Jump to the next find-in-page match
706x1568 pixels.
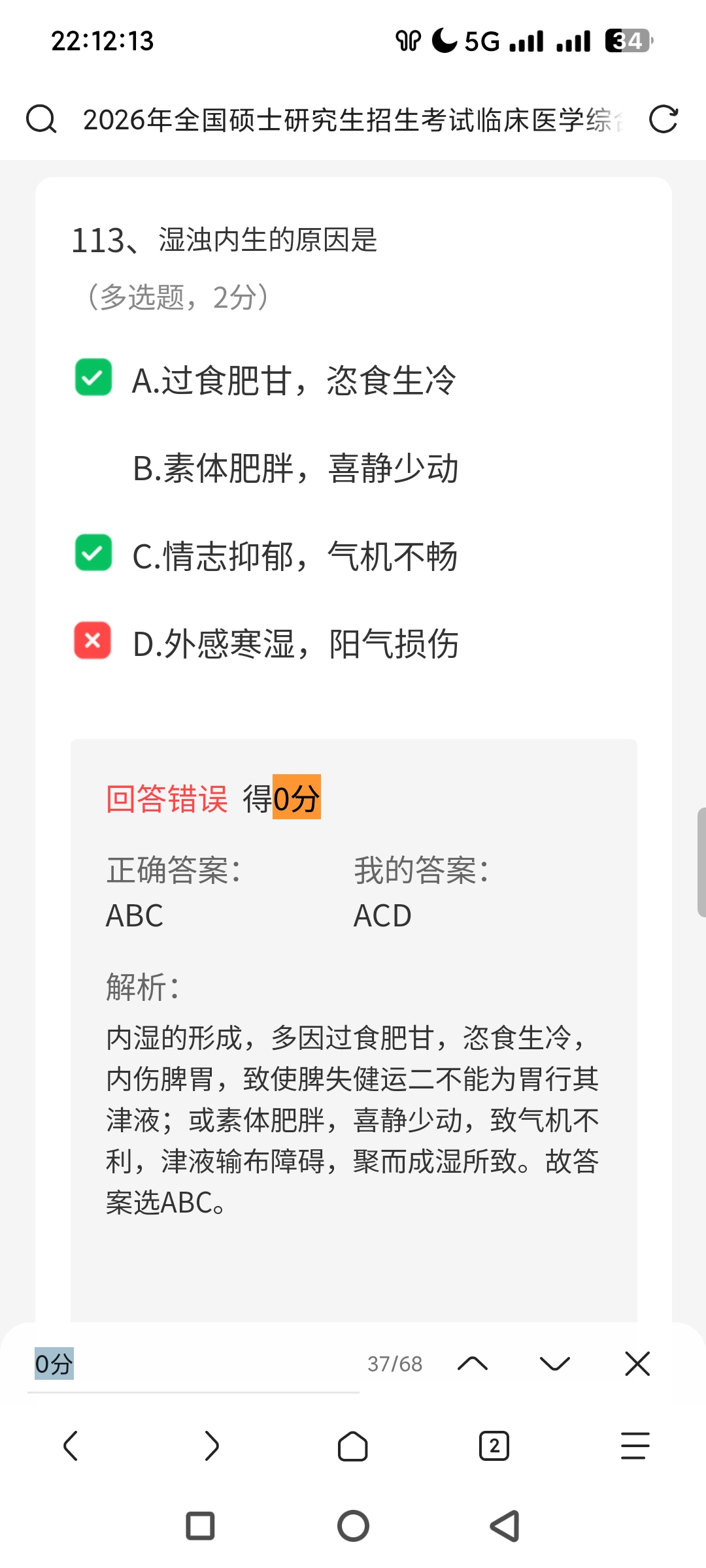coord(555,1364)
